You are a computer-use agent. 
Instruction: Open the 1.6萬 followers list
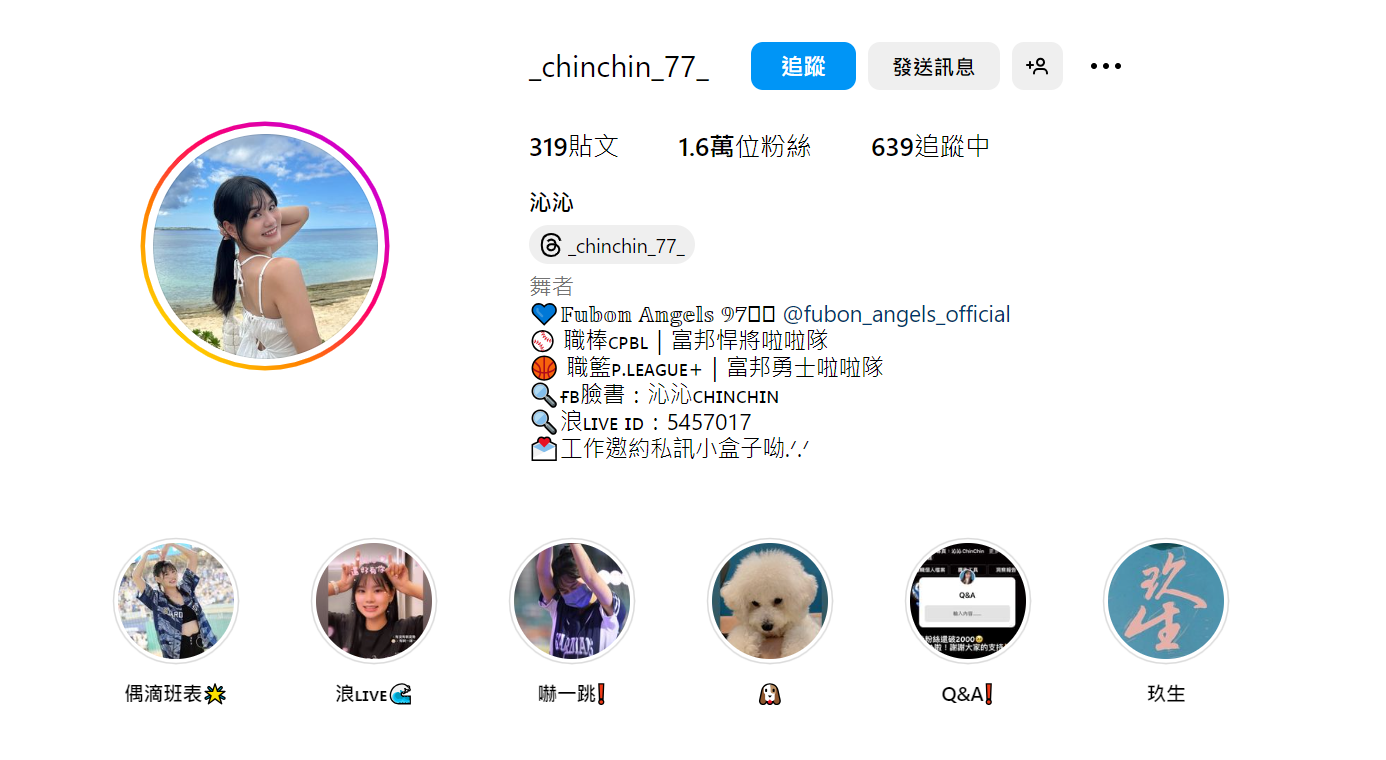[x=744, y=147]
